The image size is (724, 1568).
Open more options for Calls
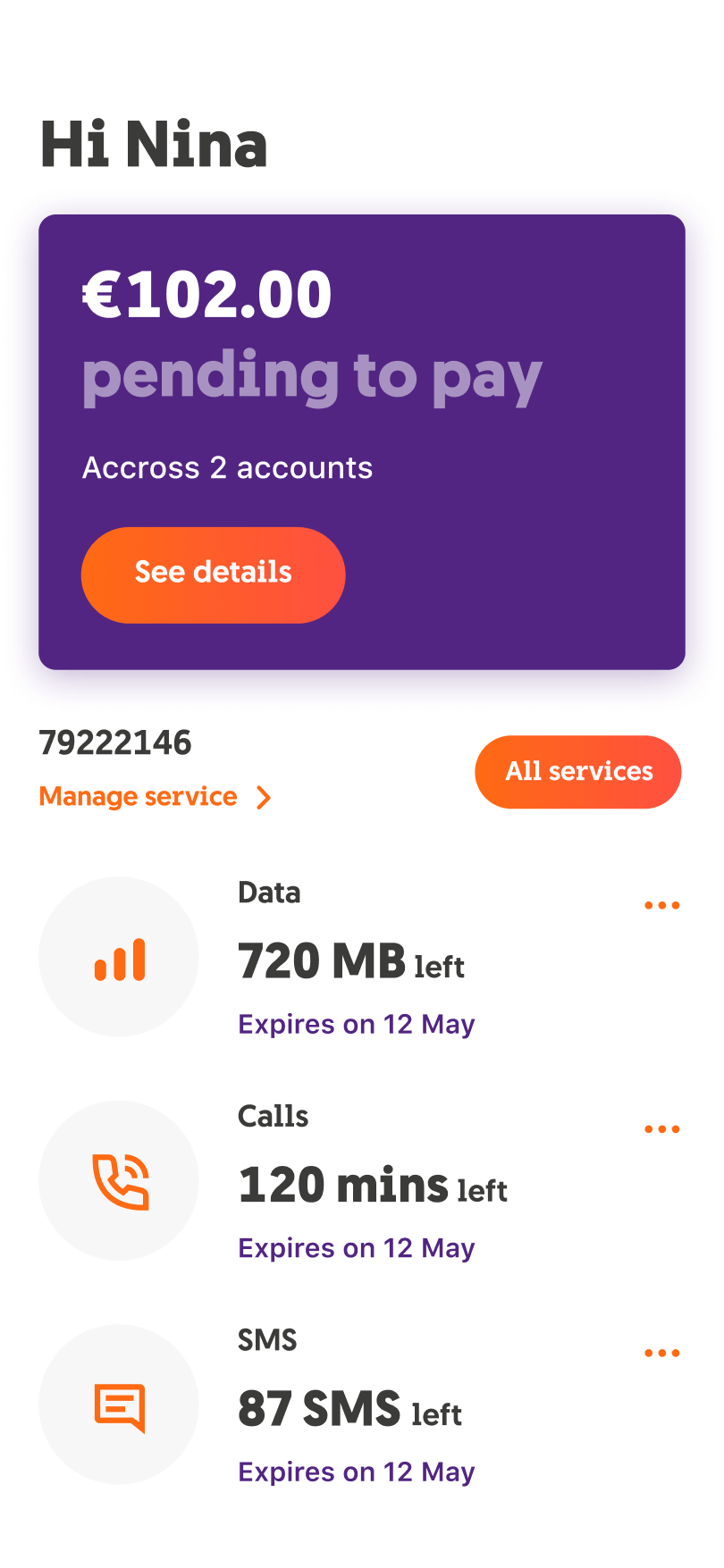[x=661, y=1129]
